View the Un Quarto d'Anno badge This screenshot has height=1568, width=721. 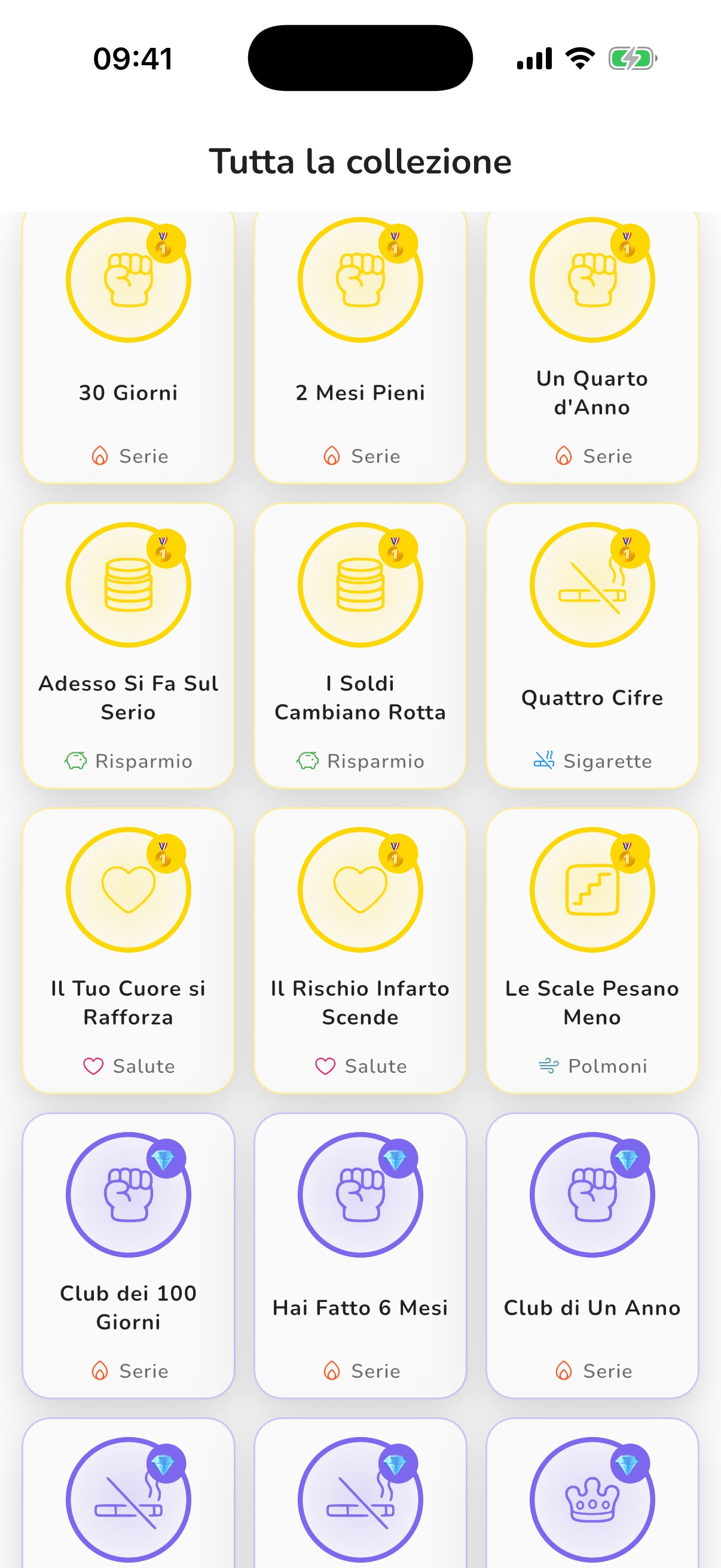coord(592,347)
